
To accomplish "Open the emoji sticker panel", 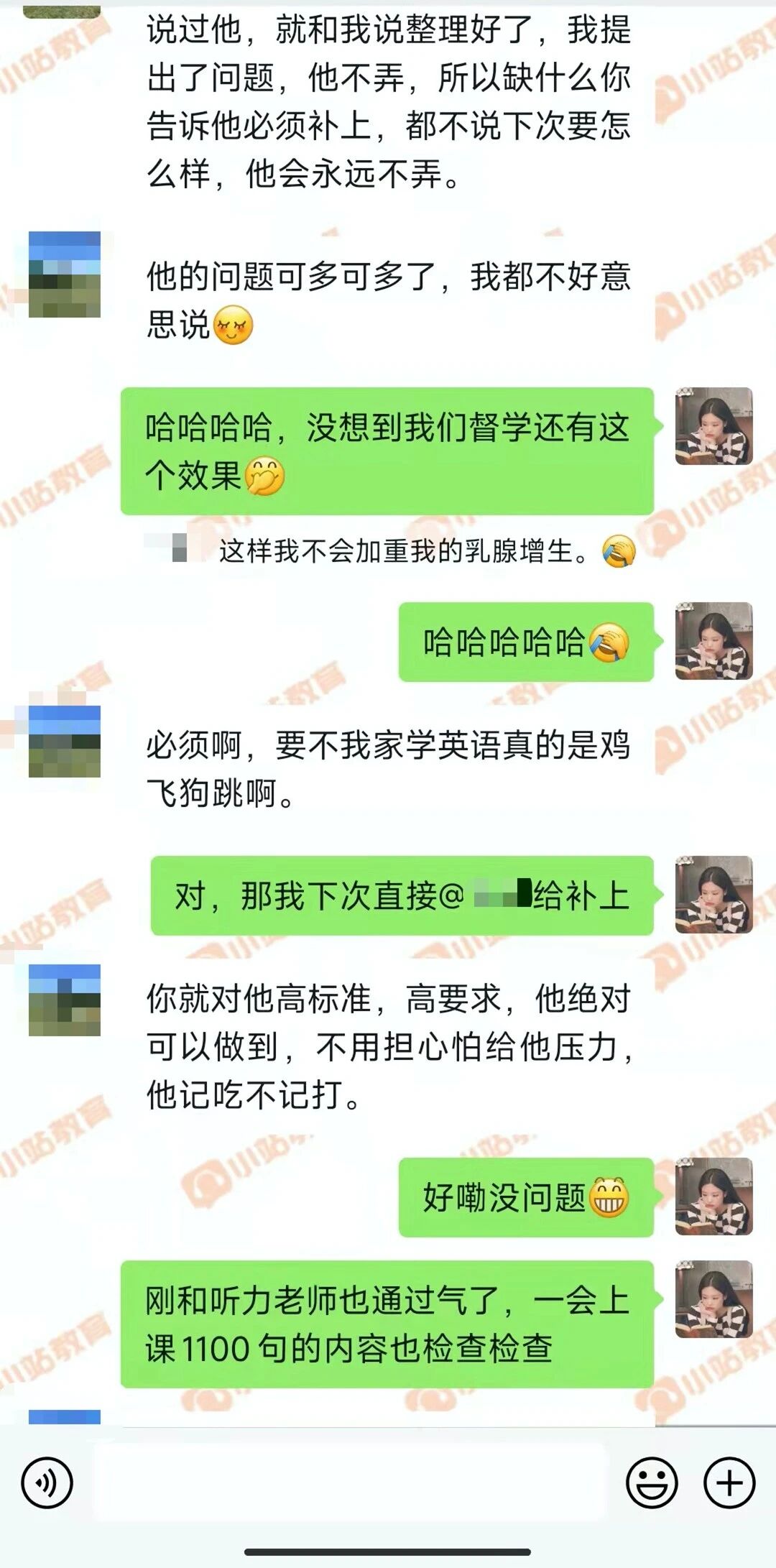I will point(652,1482).
